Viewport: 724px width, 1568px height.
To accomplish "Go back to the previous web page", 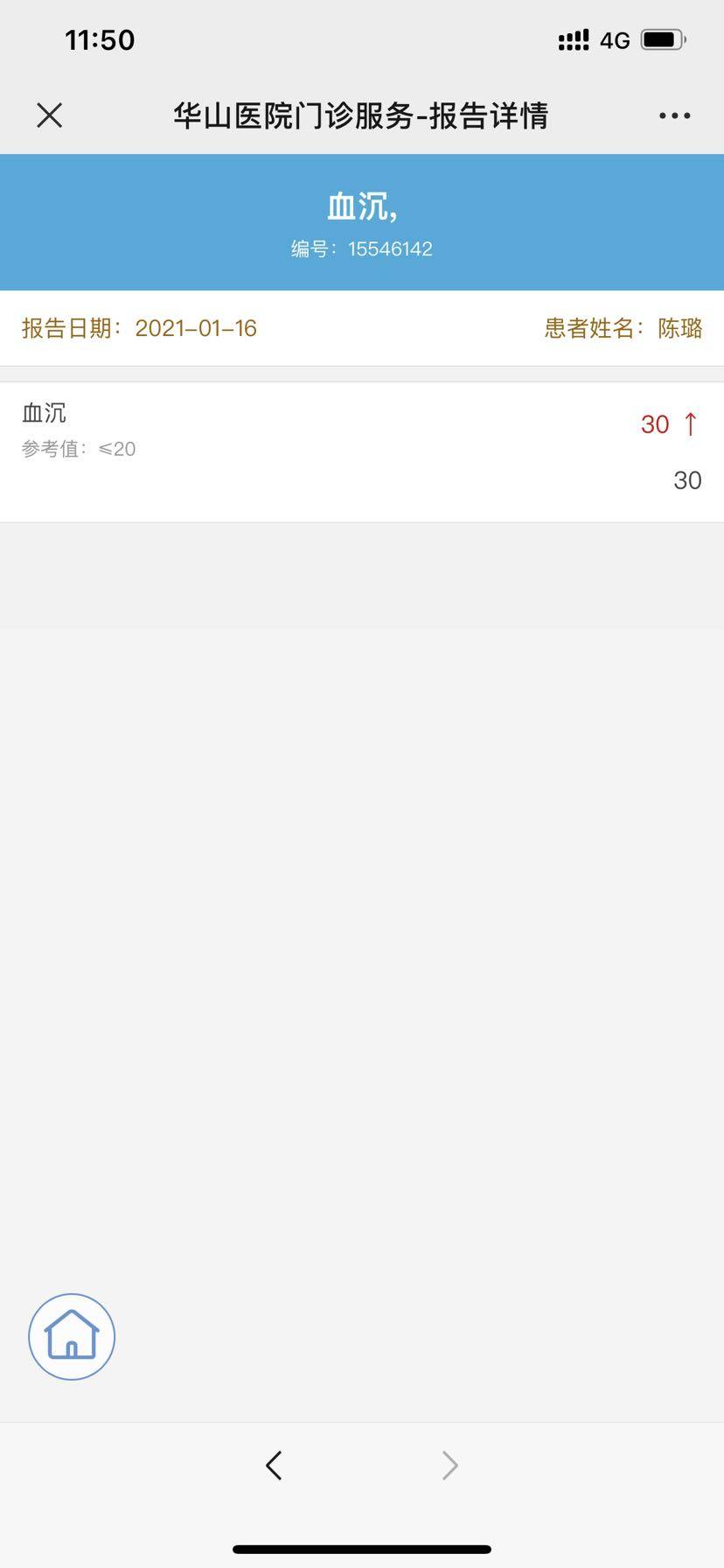I will (274, 1465).
